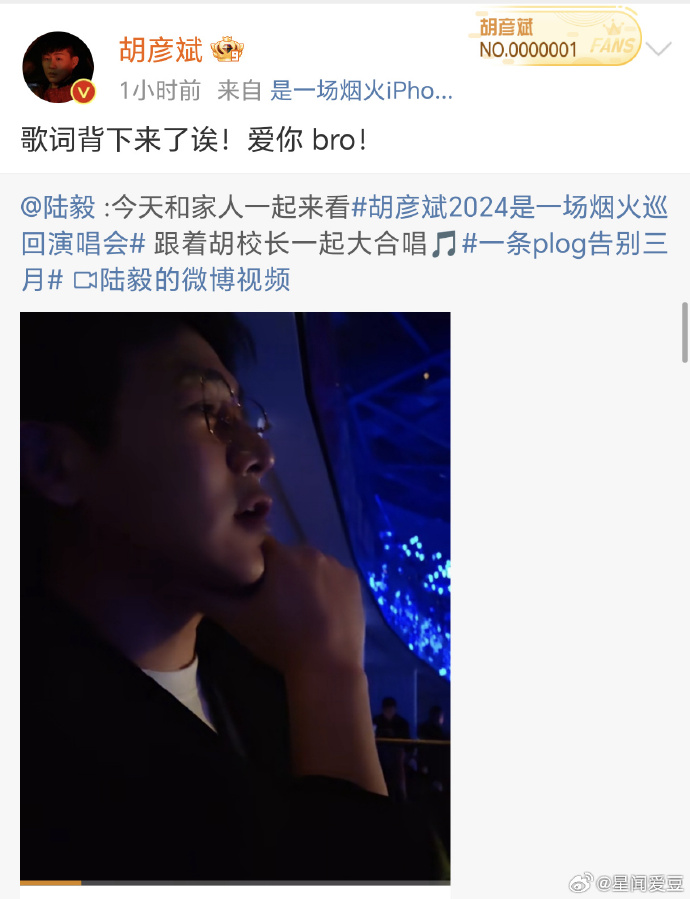The image size is (690, 899).
Task: Tap the username 胡彦斌
Action: pos(160,49)
